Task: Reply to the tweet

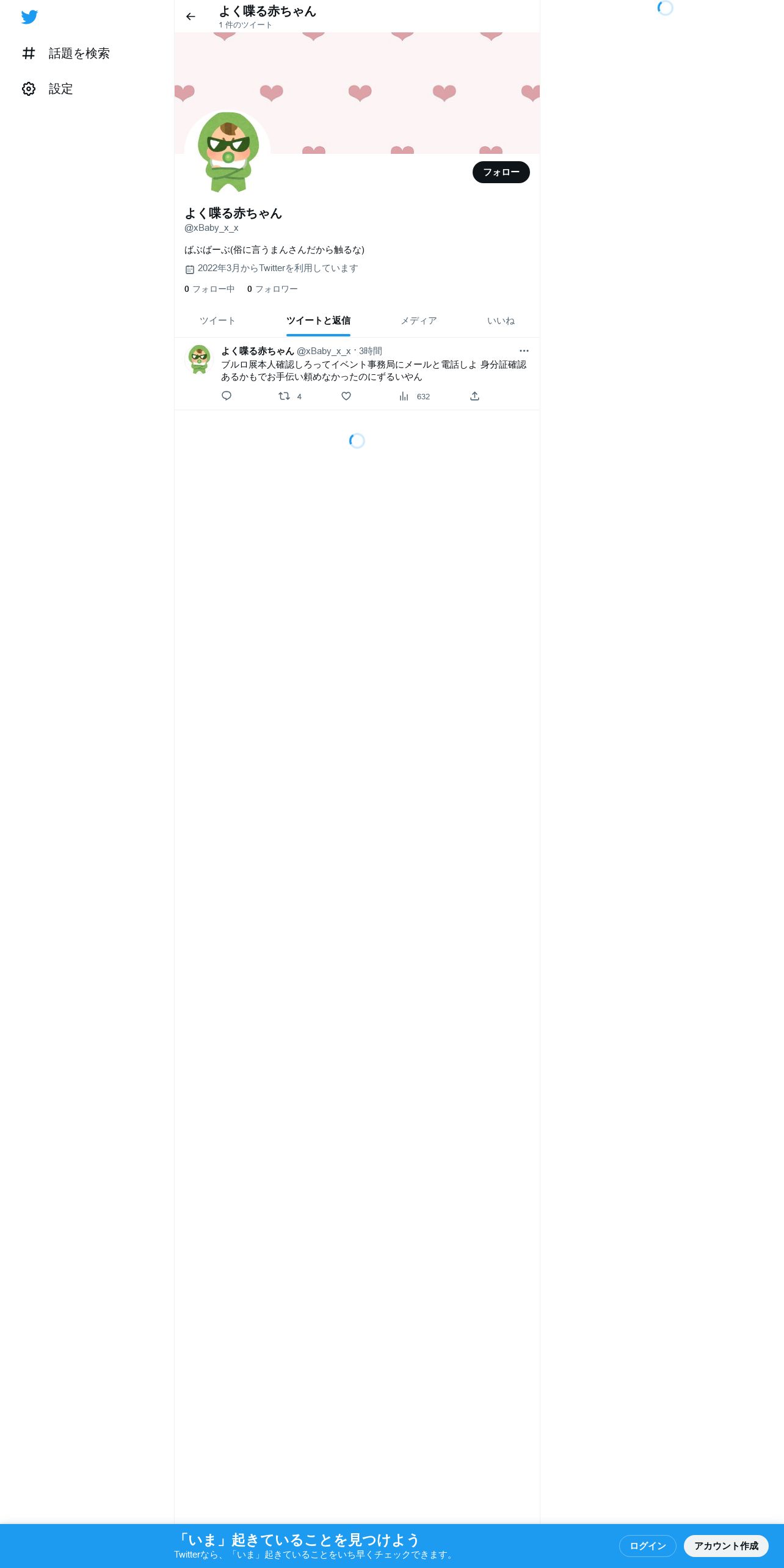Action: 227,396
